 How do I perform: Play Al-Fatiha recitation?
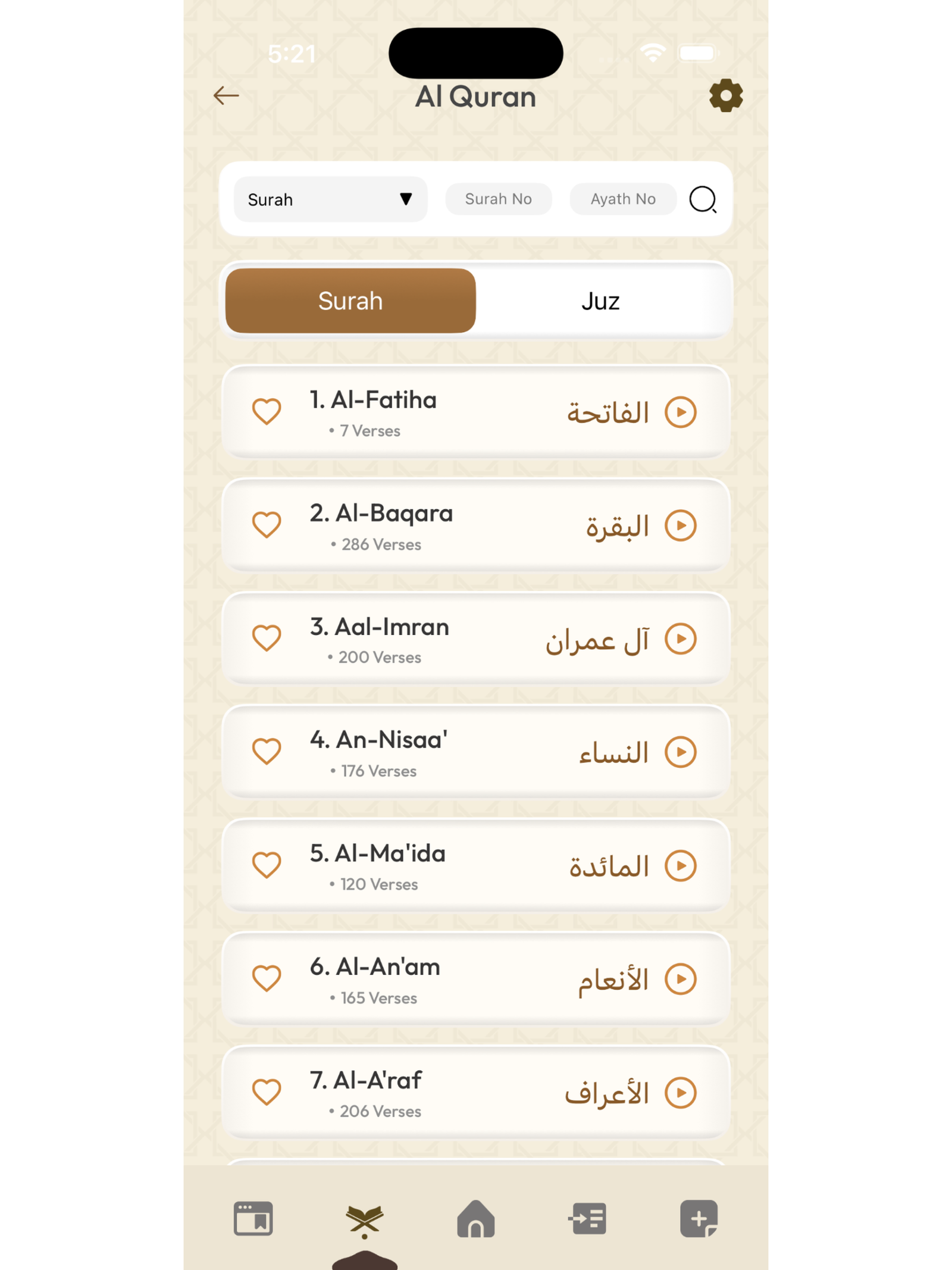point(680,412)
